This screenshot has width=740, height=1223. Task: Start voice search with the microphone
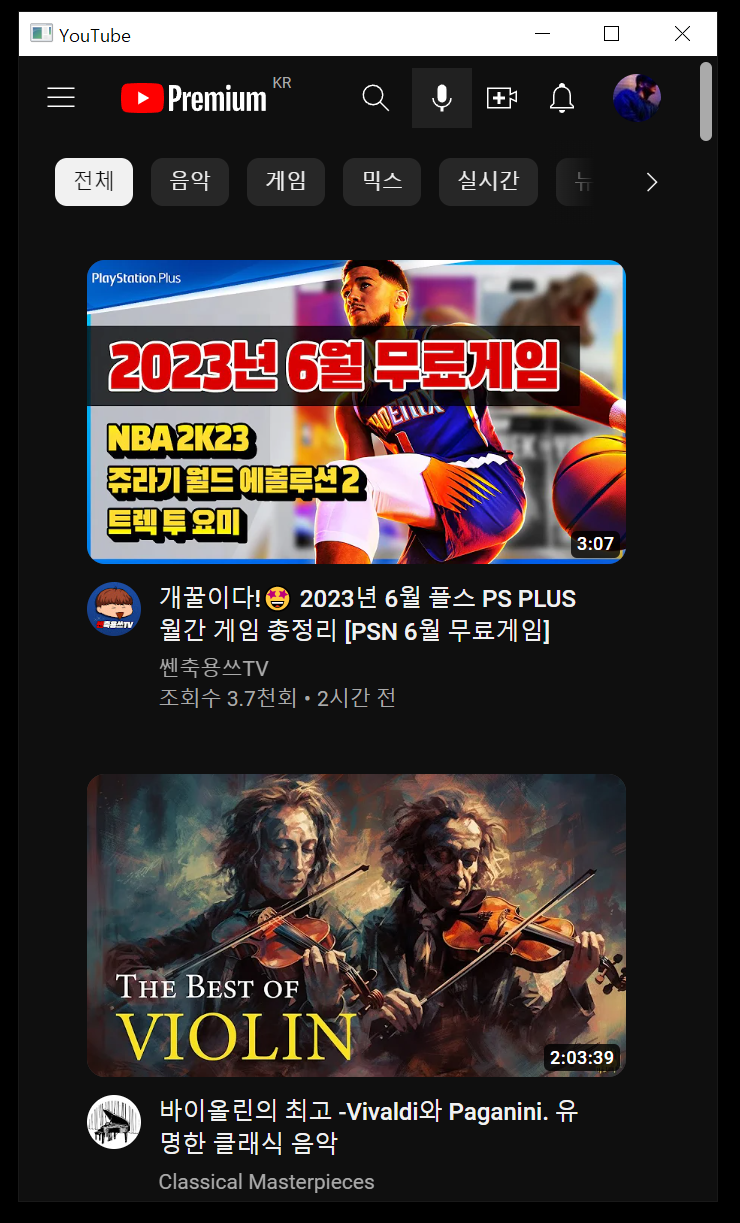click(441, 98)
